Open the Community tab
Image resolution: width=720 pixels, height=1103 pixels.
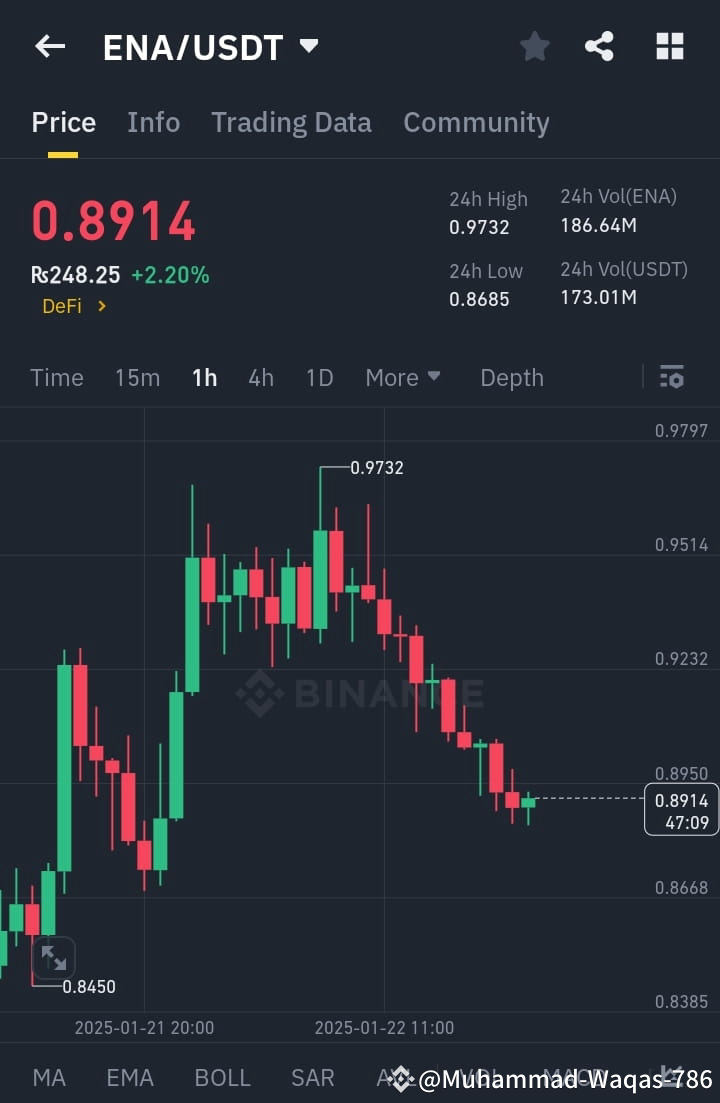tap(476, 122)
